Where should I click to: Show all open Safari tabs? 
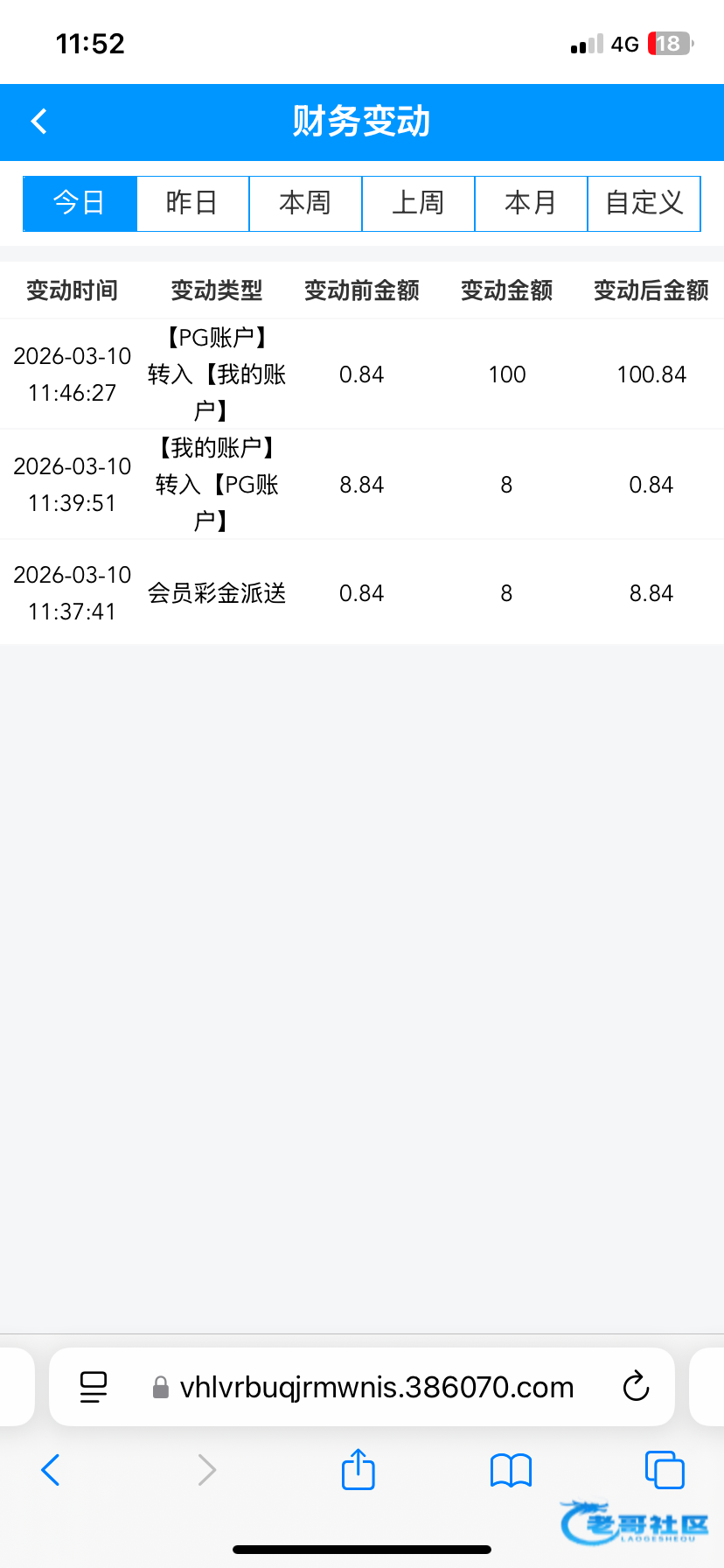click(664, 1469)
